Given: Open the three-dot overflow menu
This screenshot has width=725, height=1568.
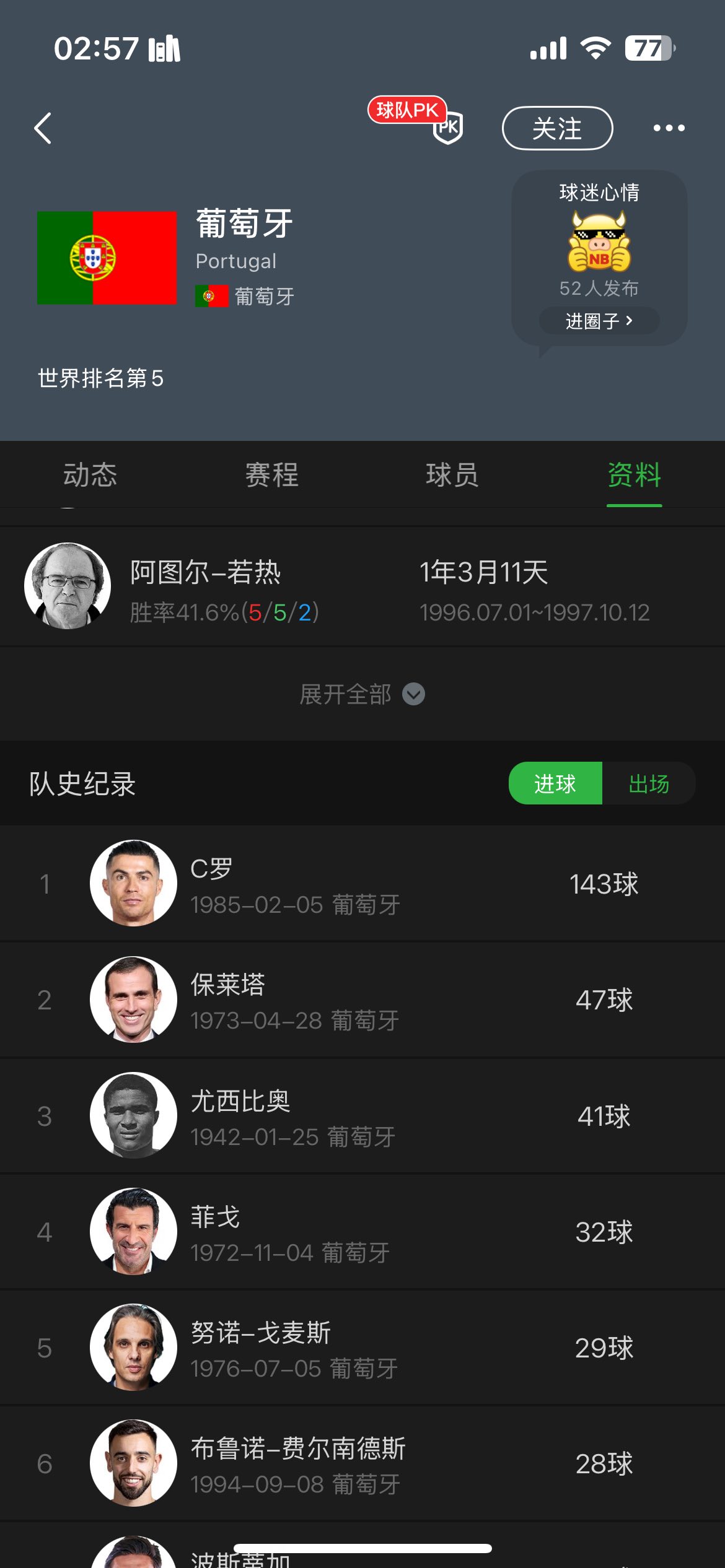Looking at the screenshot, I should 669,128.
